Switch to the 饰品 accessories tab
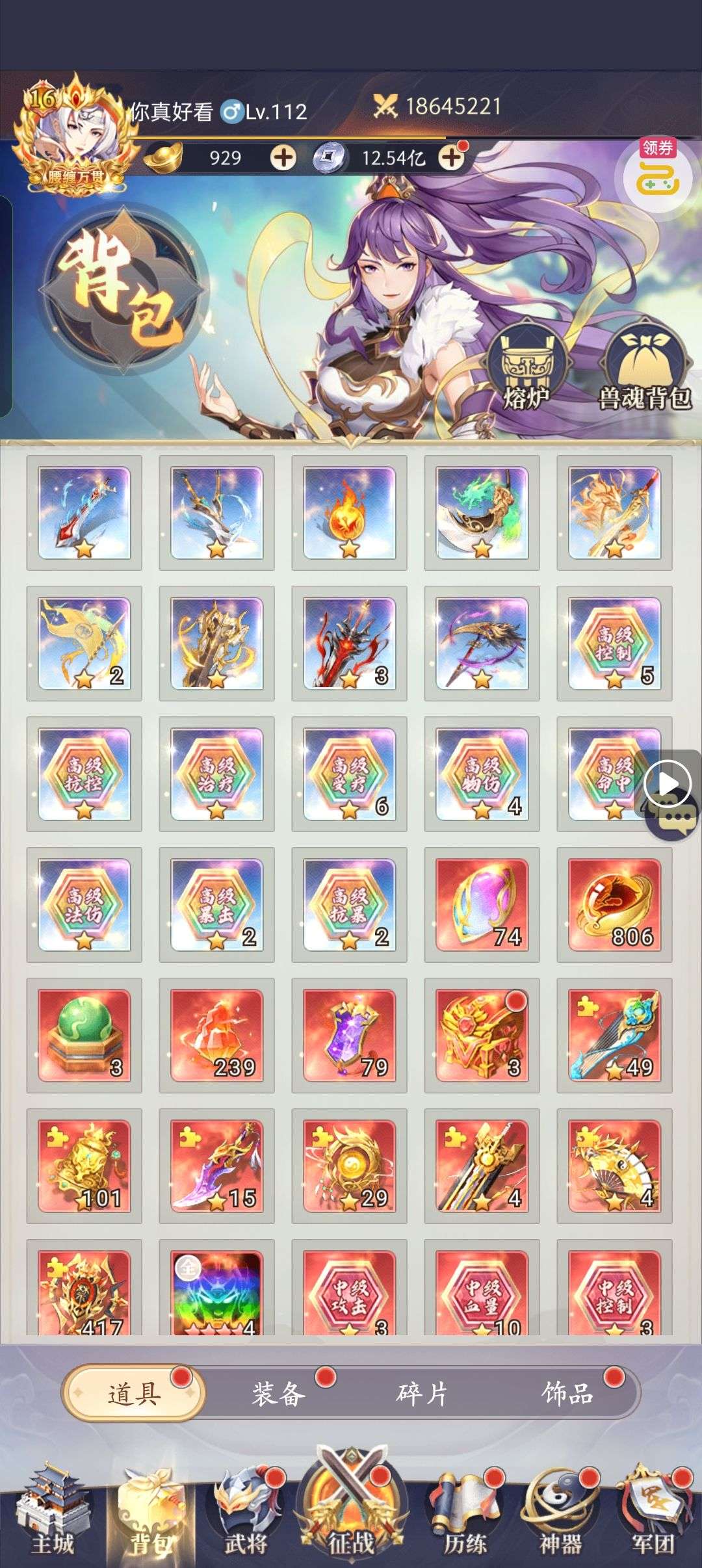This screenshot has height=1568, width=702. [x=567, y=1394]
